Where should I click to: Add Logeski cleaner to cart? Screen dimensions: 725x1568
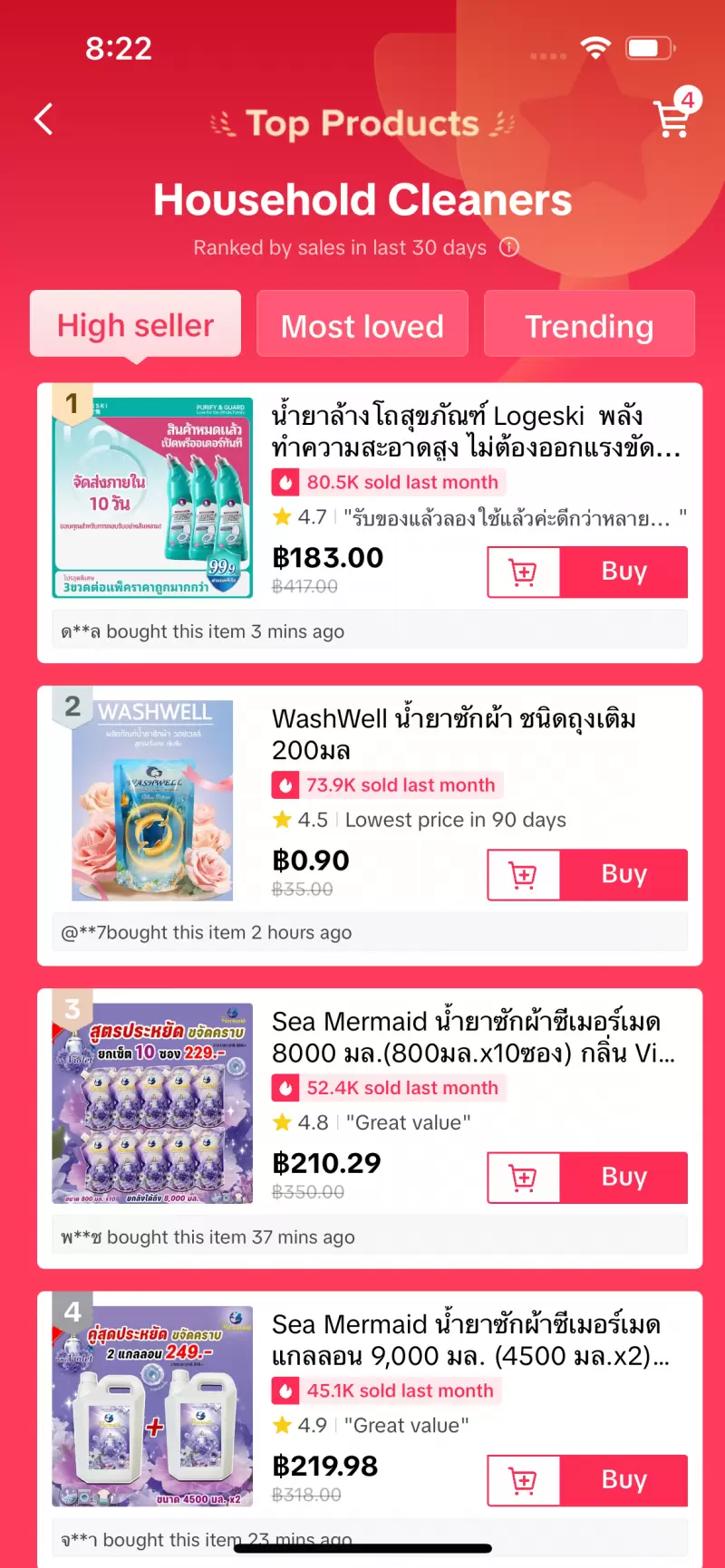(x=524, y=572)
